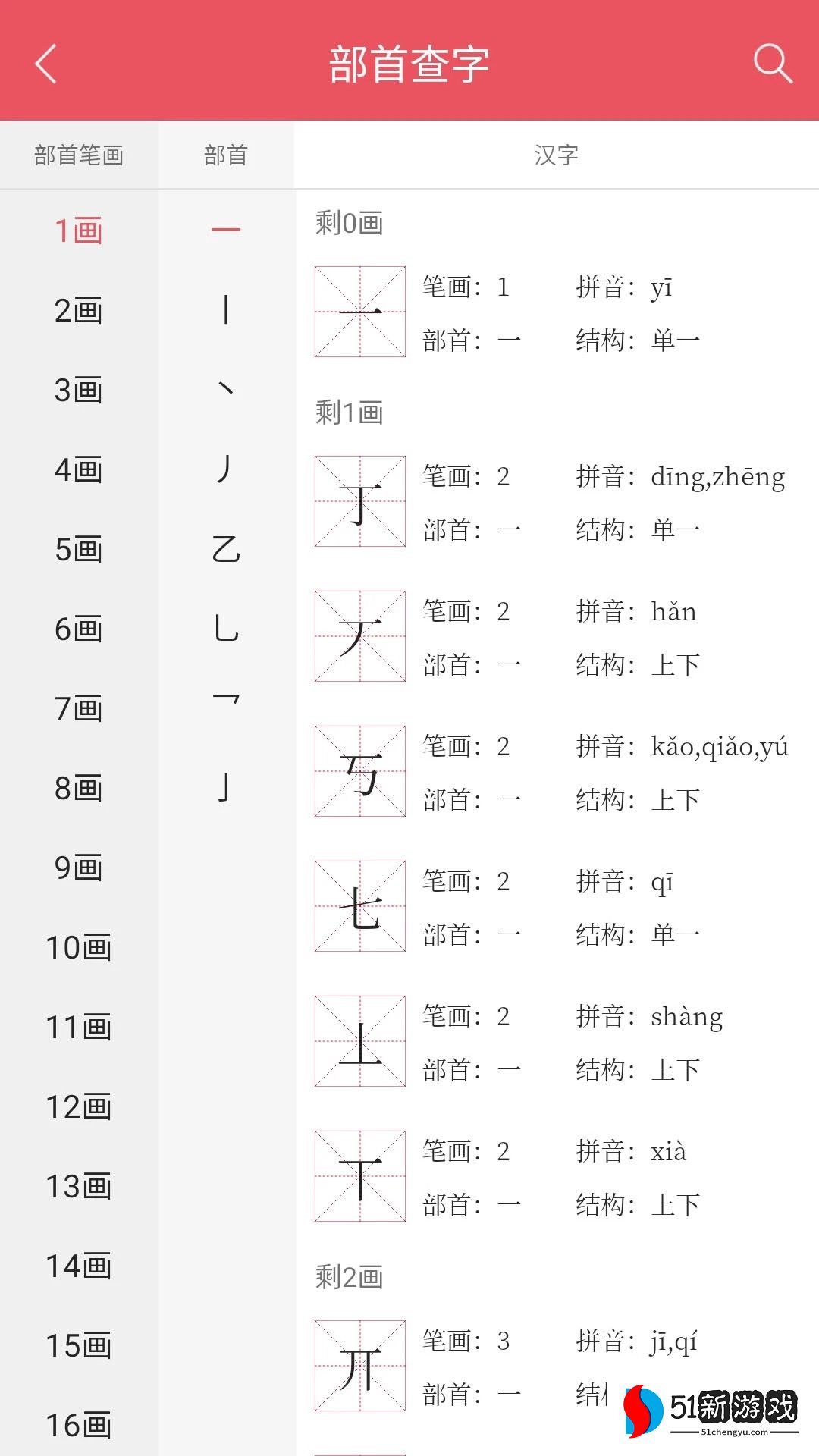819x1456 pixels.
Task: Select 12画 stroke count
Action: pos(79,1107)
